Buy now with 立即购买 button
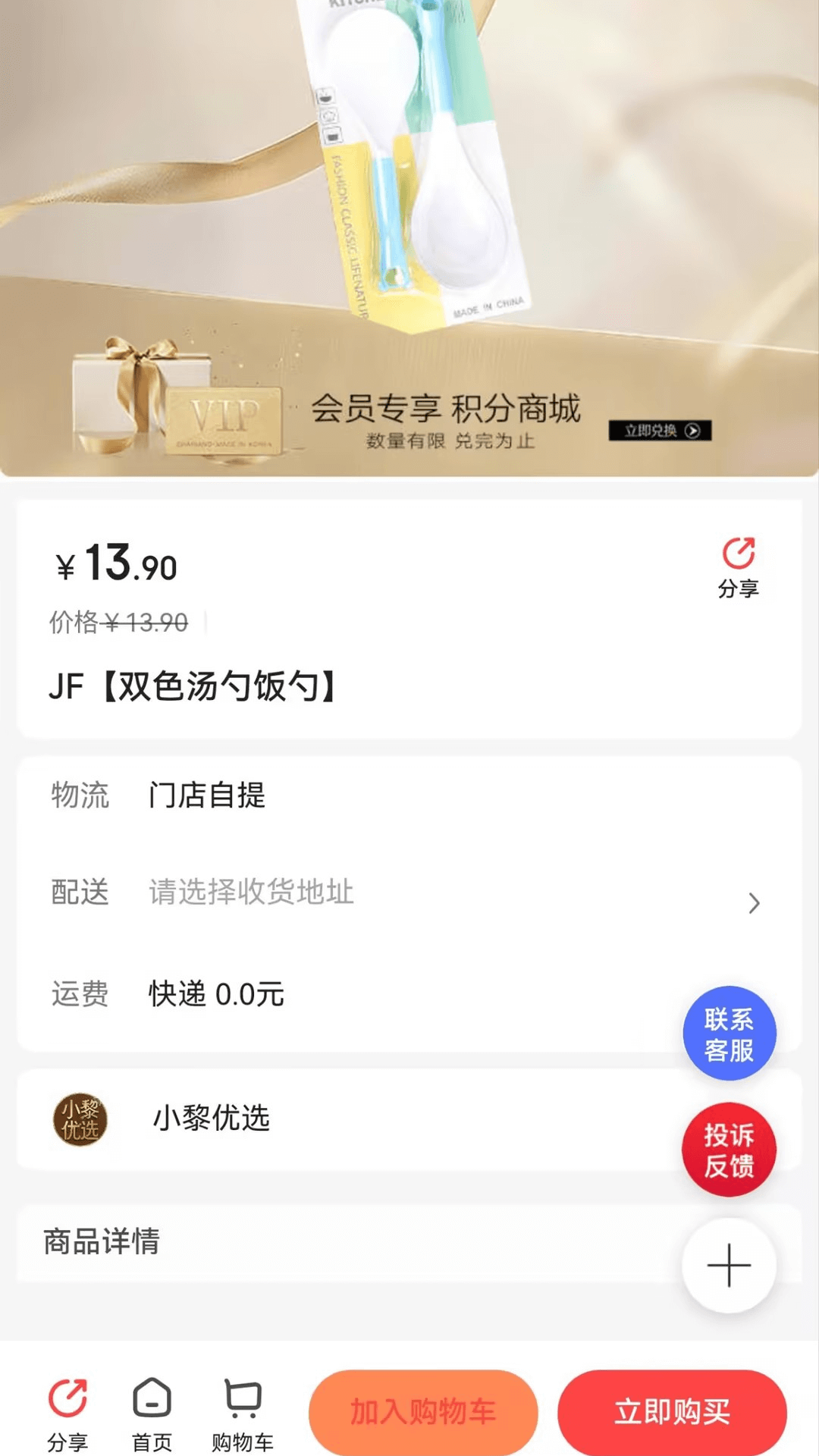Image resolution: width=819 pixels, height=1456 pixels. (672, 1412)
